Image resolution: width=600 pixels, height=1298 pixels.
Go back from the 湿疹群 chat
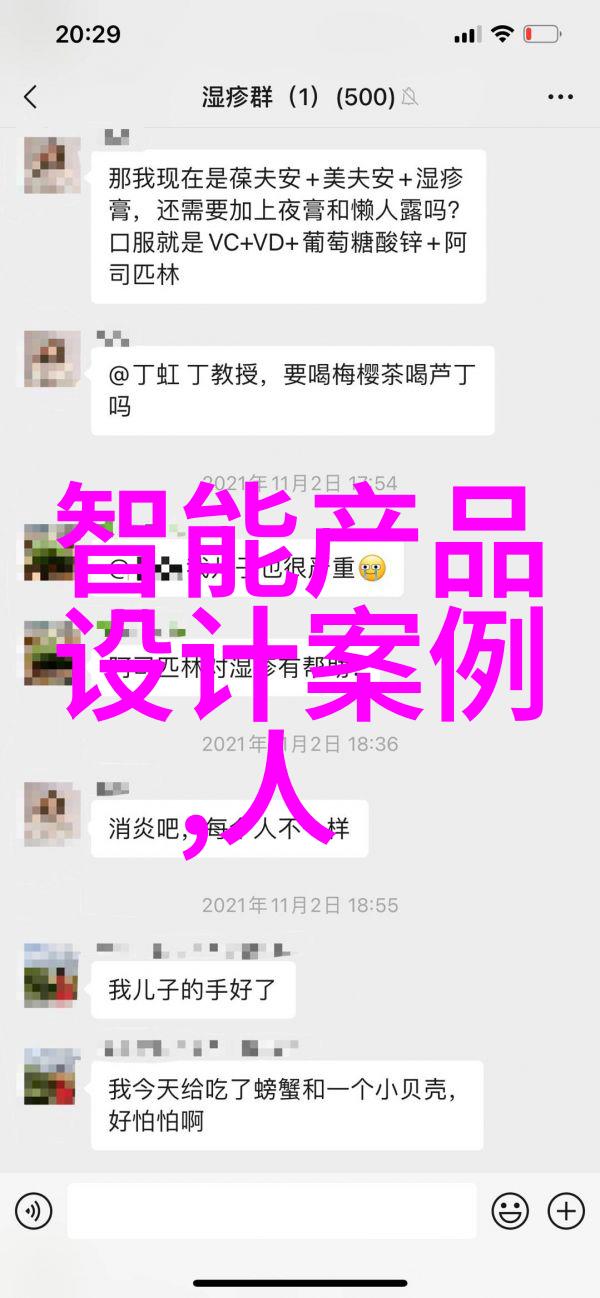coord(30,97)
